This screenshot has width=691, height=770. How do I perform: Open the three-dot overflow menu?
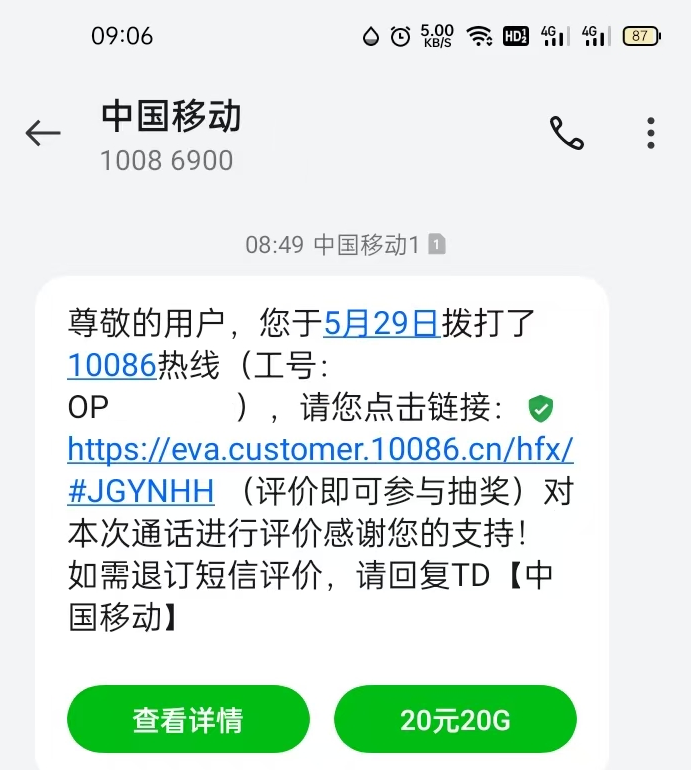(x=651, y=133)
